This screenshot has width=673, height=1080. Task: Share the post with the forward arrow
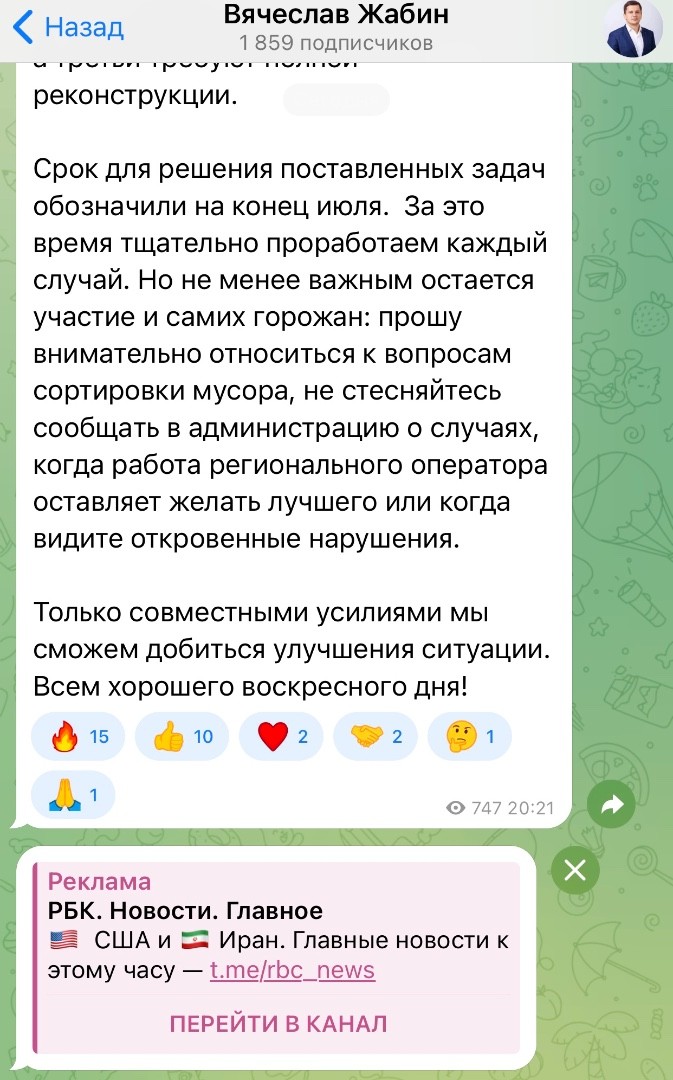click(x=611, y=804)
